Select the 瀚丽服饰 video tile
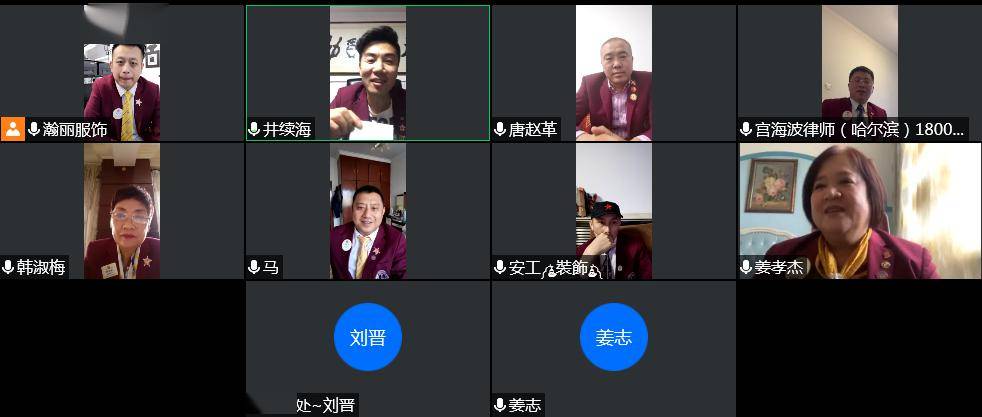Image resolution: width=982 pixels, height=417 pixels. click(122, 72)
